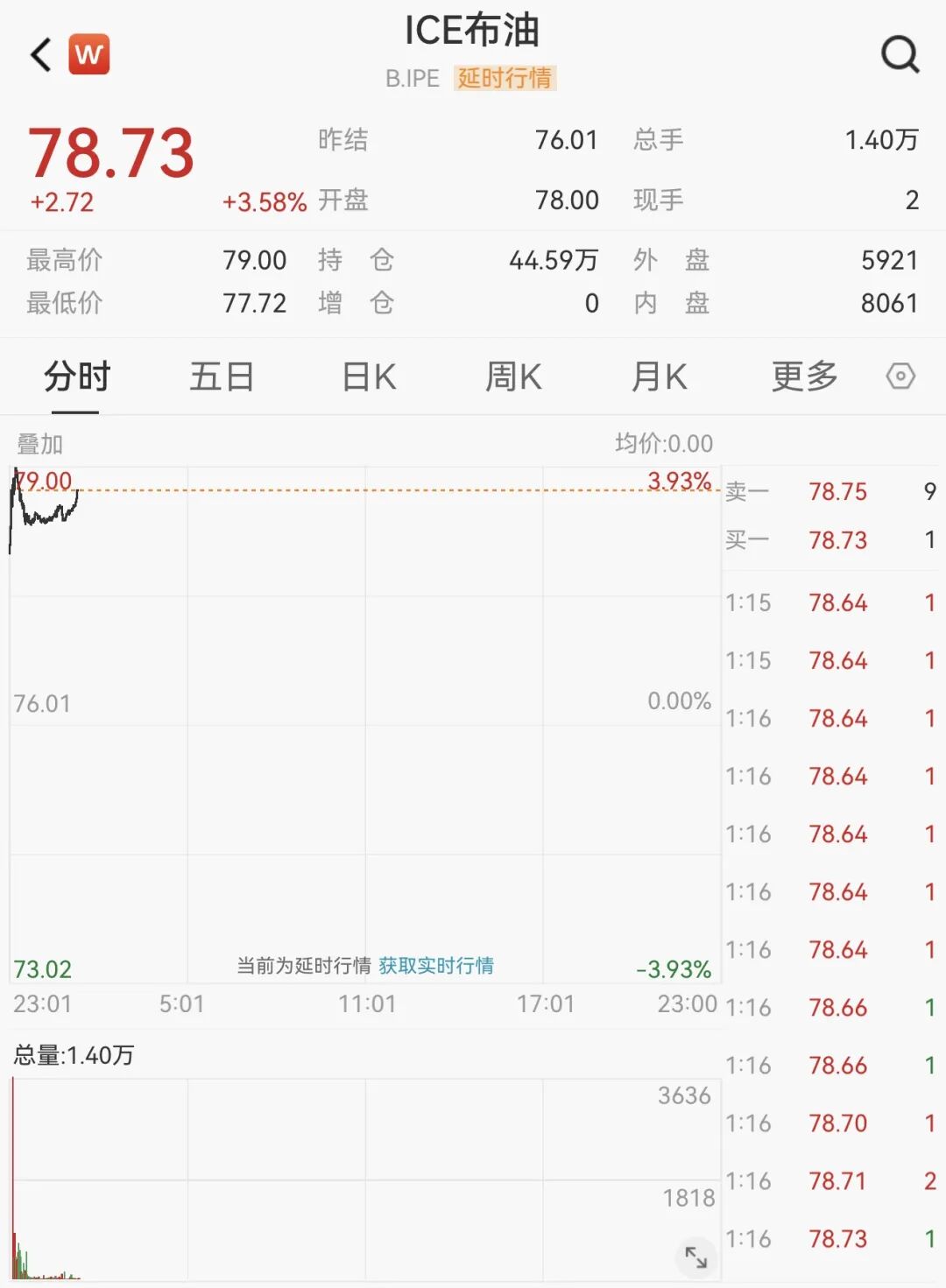Tap the 获取实时行情 link

pos(436,965)
